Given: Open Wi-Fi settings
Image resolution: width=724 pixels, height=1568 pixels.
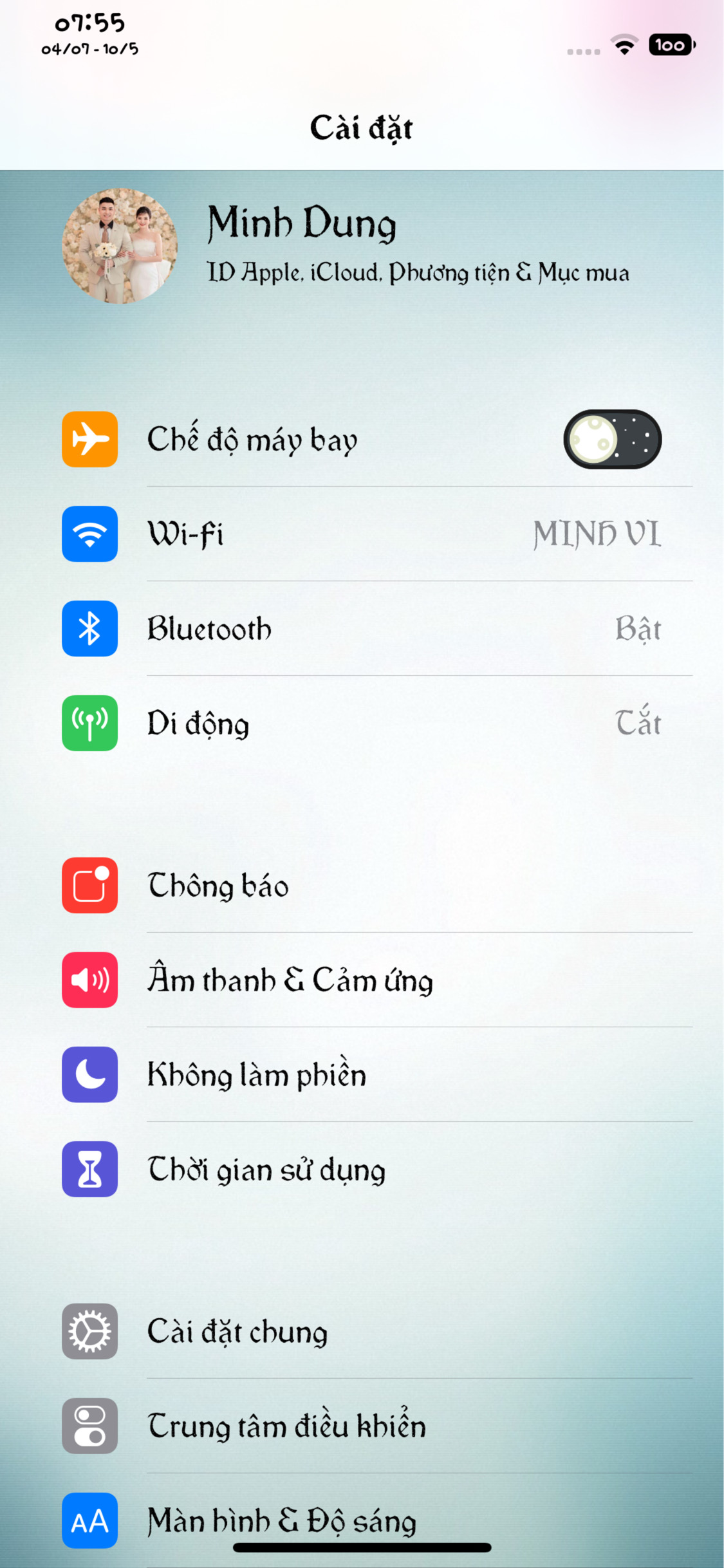Looking at the screenshot, I should coord(360,534).
